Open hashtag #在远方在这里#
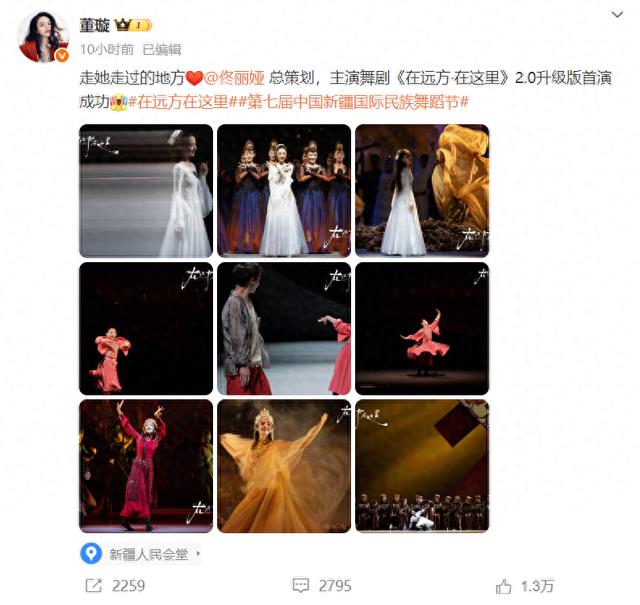Viewport: 640px width, 605px height. (x=182, y=101)
